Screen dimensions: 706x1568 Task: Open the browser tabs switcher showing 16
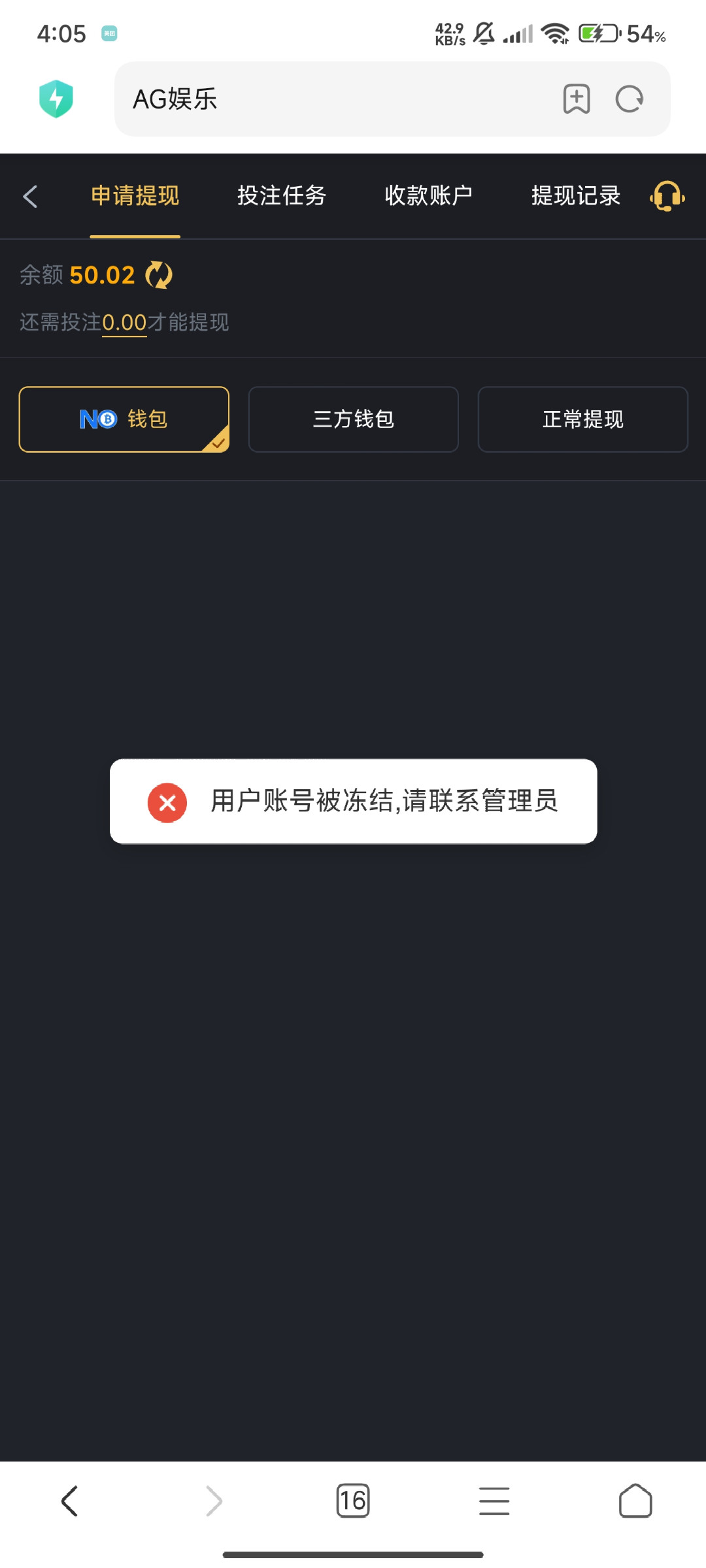tap(353, 1501)
